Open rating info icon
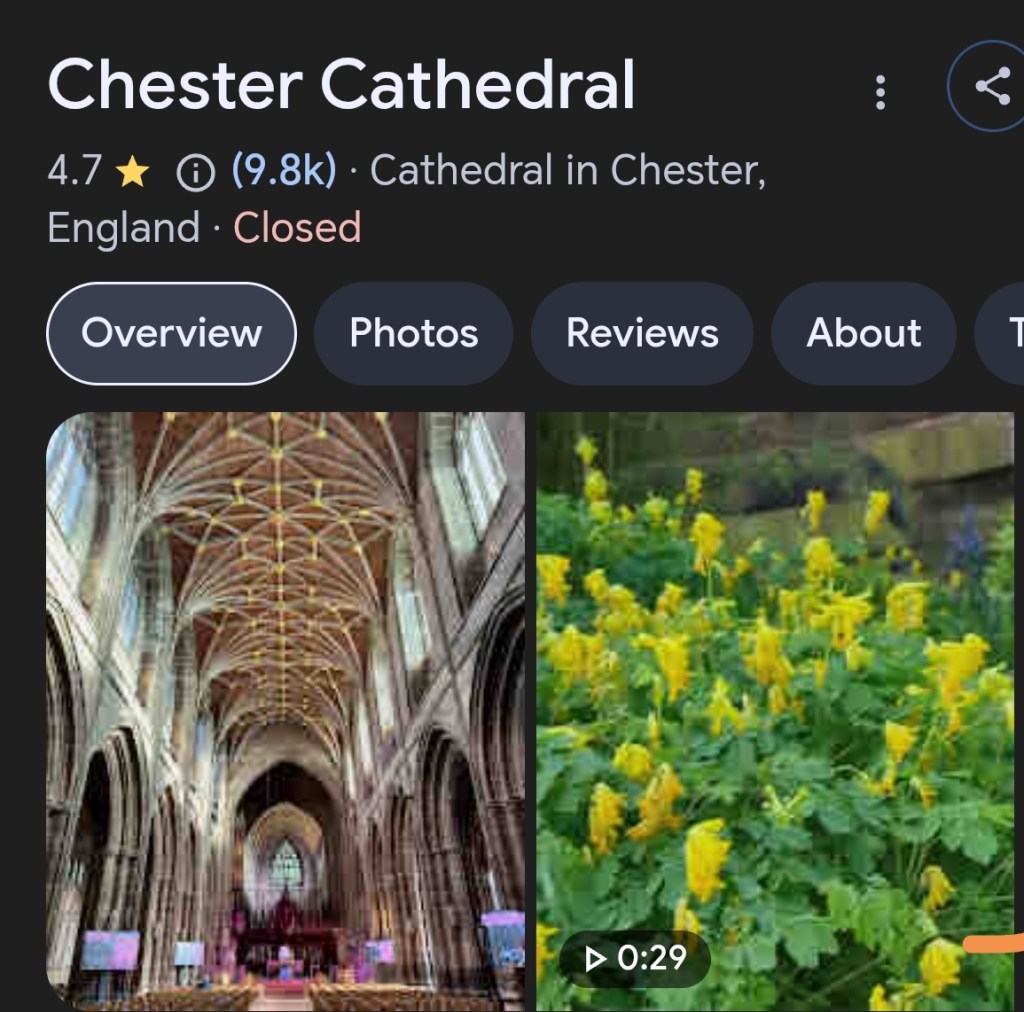The image size is (1024, 1012). (x=195, y=173)
